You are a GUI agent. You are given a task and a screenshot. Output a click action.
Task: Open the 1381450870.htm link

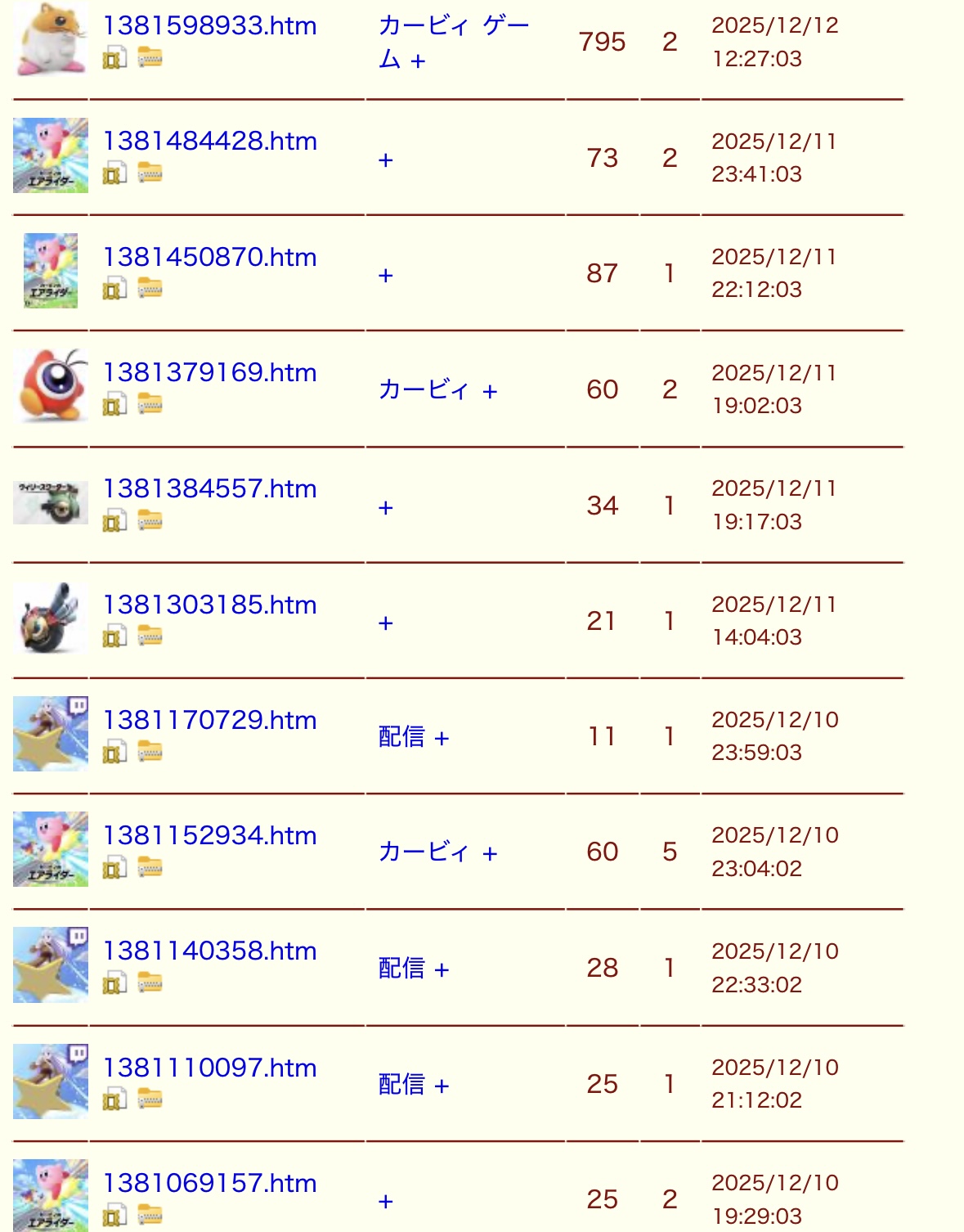209,258
